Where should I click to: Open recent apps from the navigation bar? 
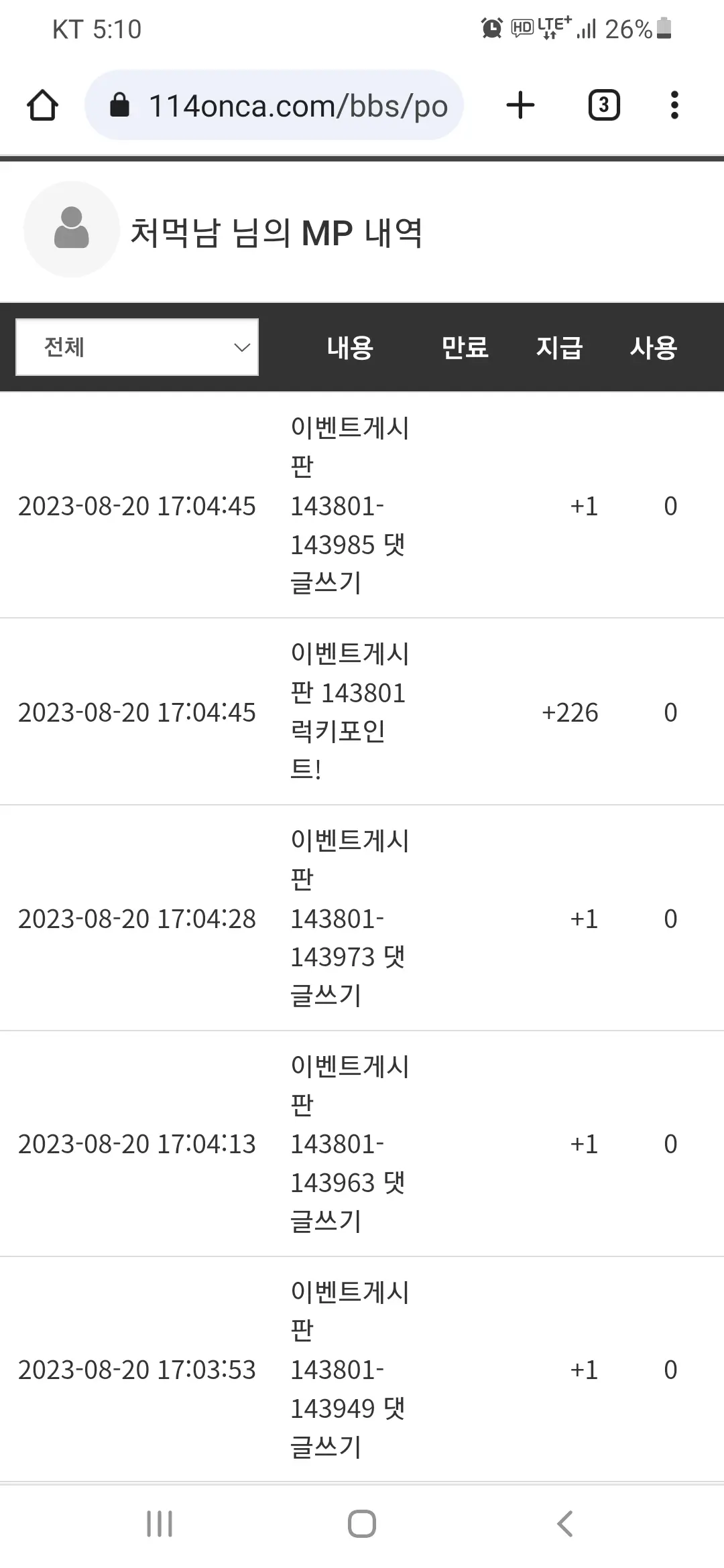(x=160, y=1523)
